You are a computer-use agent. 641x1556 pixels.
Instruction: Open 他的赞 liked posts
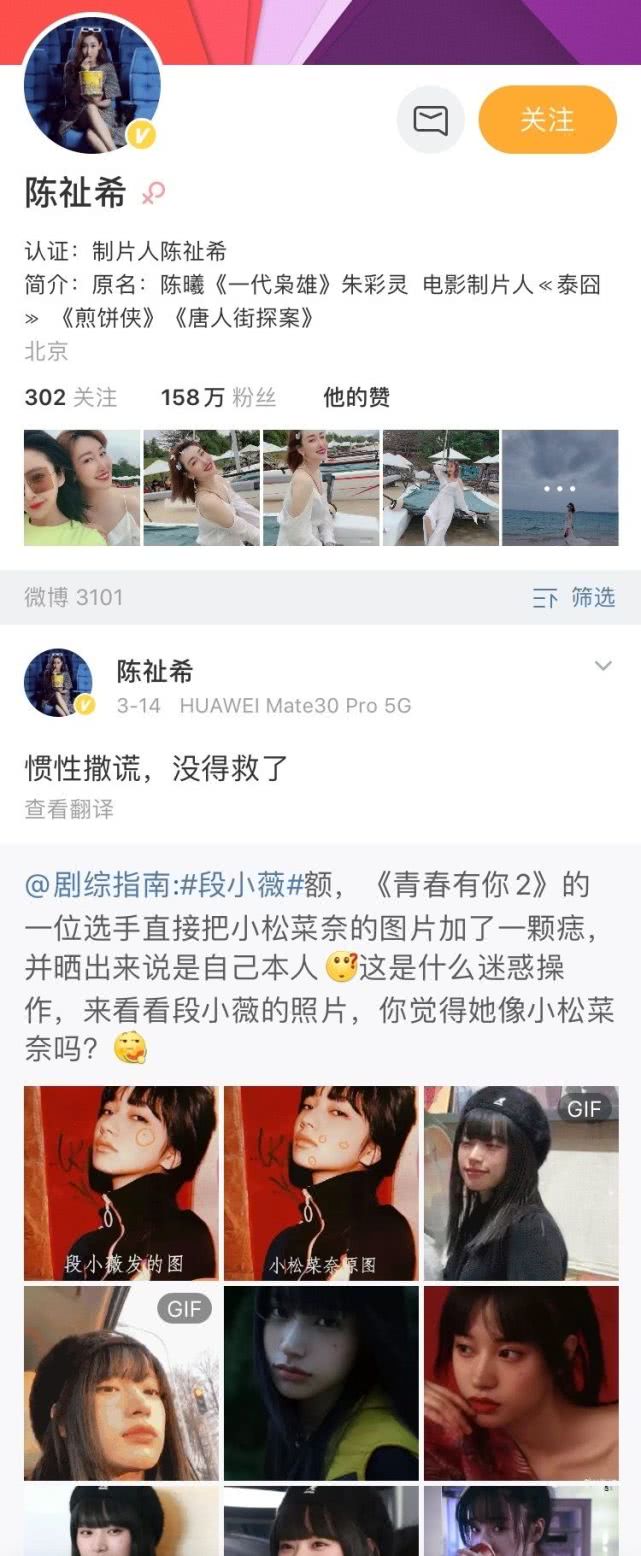[356, 397]
